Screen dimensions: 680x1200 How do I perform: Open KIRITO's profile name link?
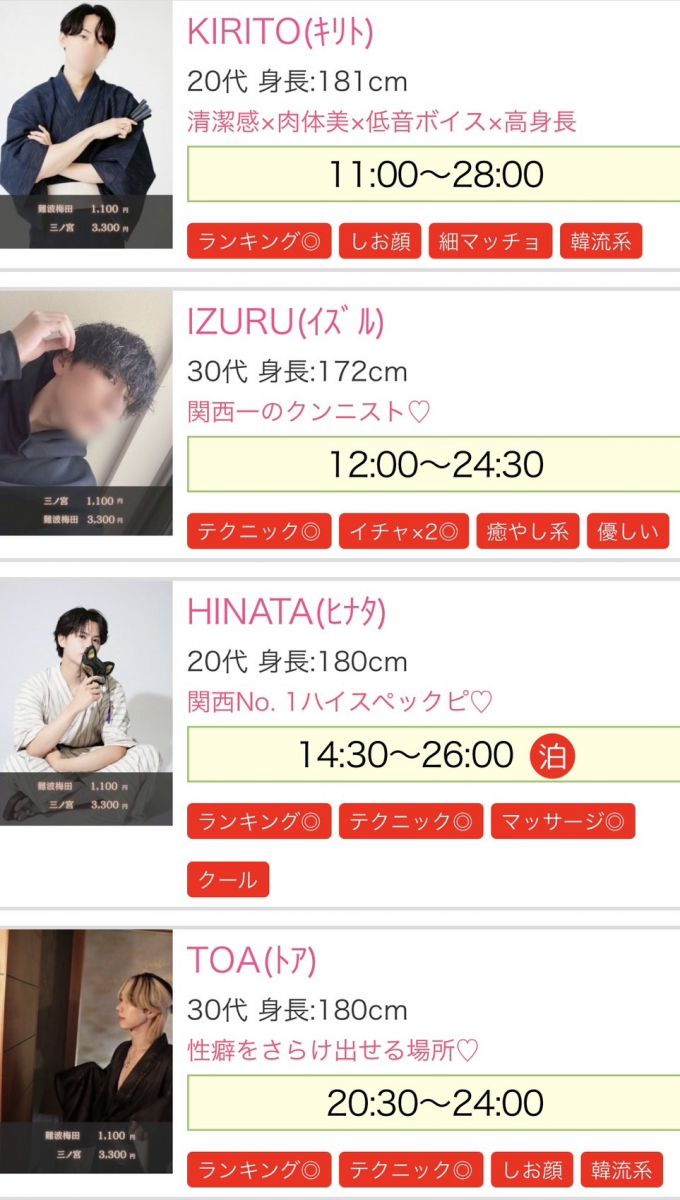pyautogui.click(x=280, y=32)
